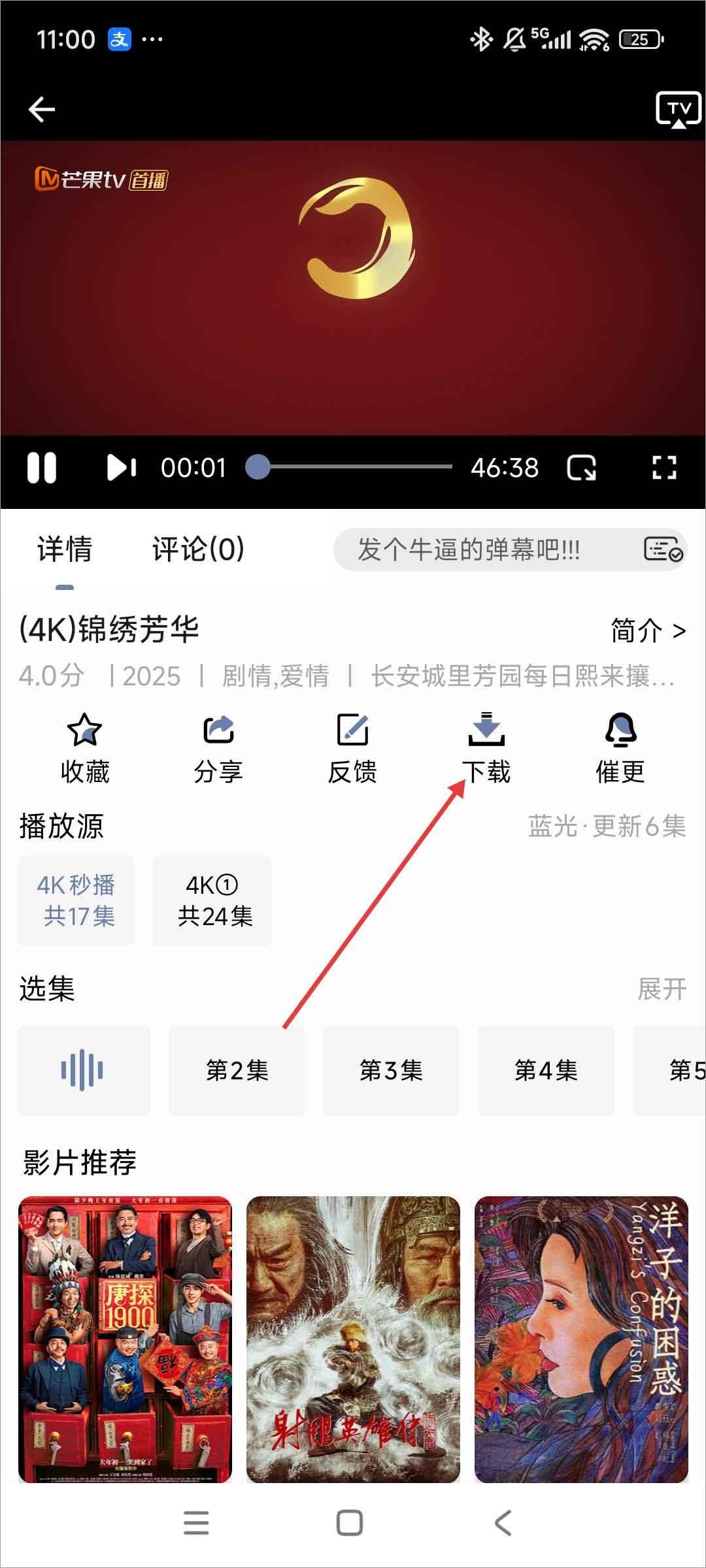Rotate the player with the screen icon

[581, 468]
